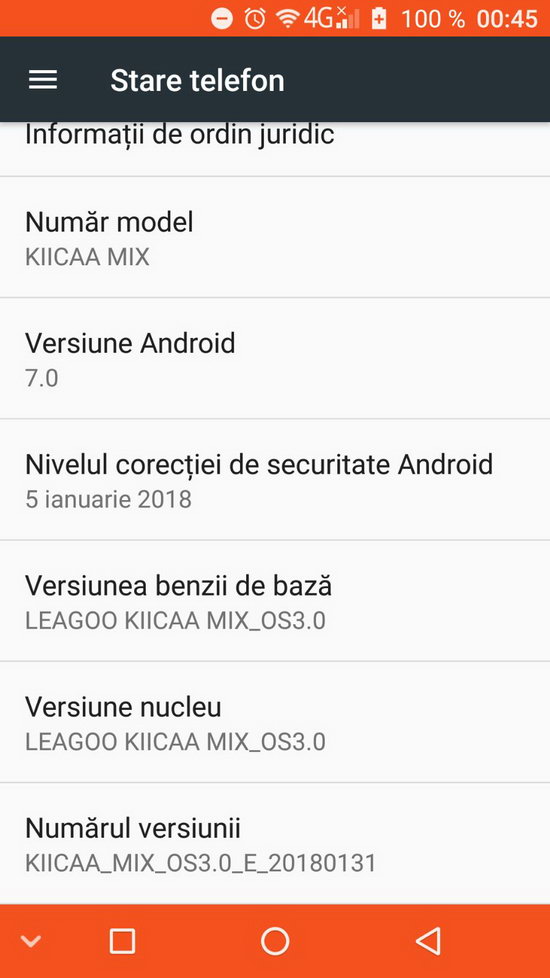This screenshot has height=978, width=550.
Task: Tap the Versiune Android row
Action: [275, 359]
